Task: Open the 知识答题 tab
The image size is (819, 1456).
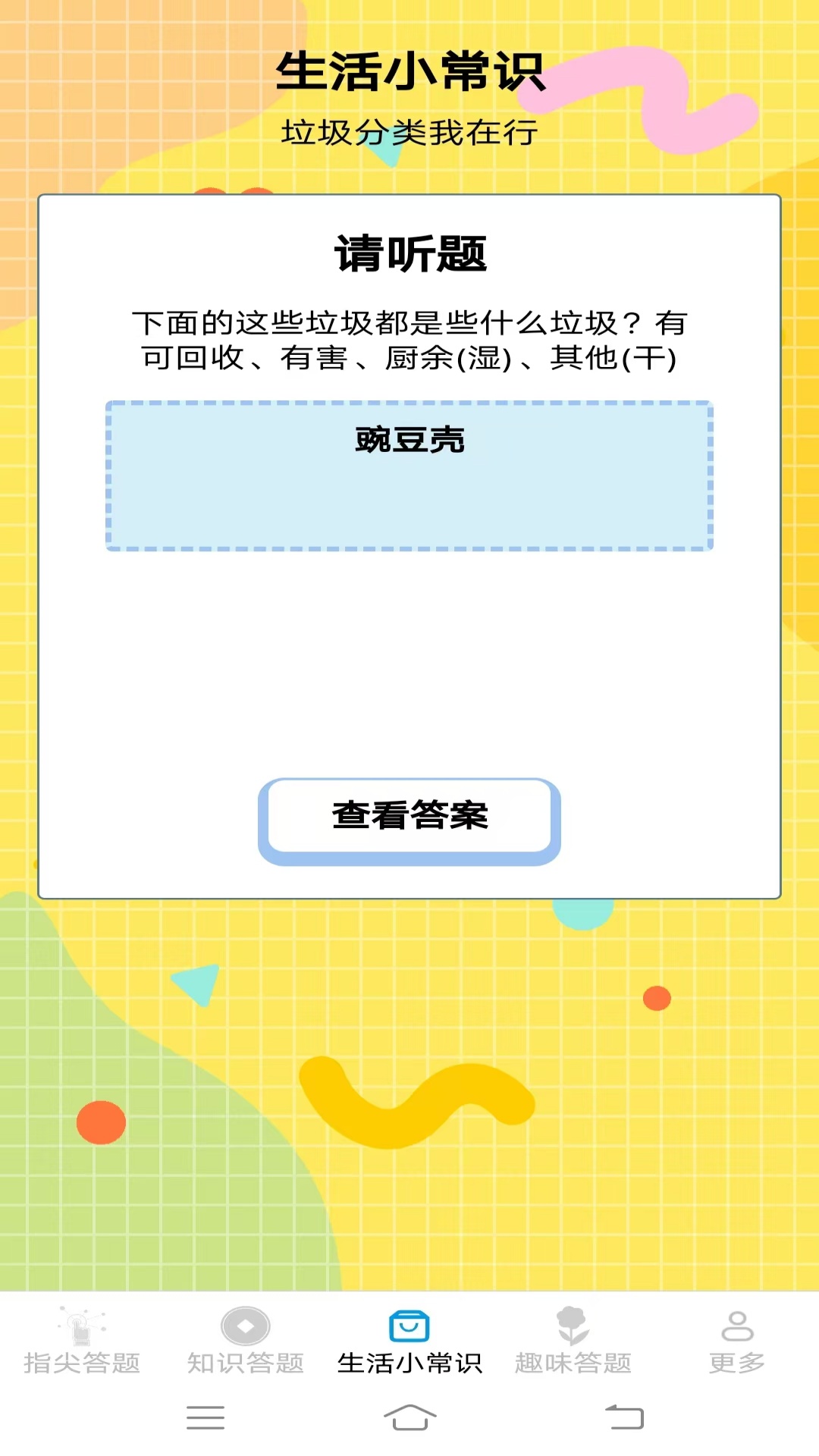Action: (x=246, y=1341)
